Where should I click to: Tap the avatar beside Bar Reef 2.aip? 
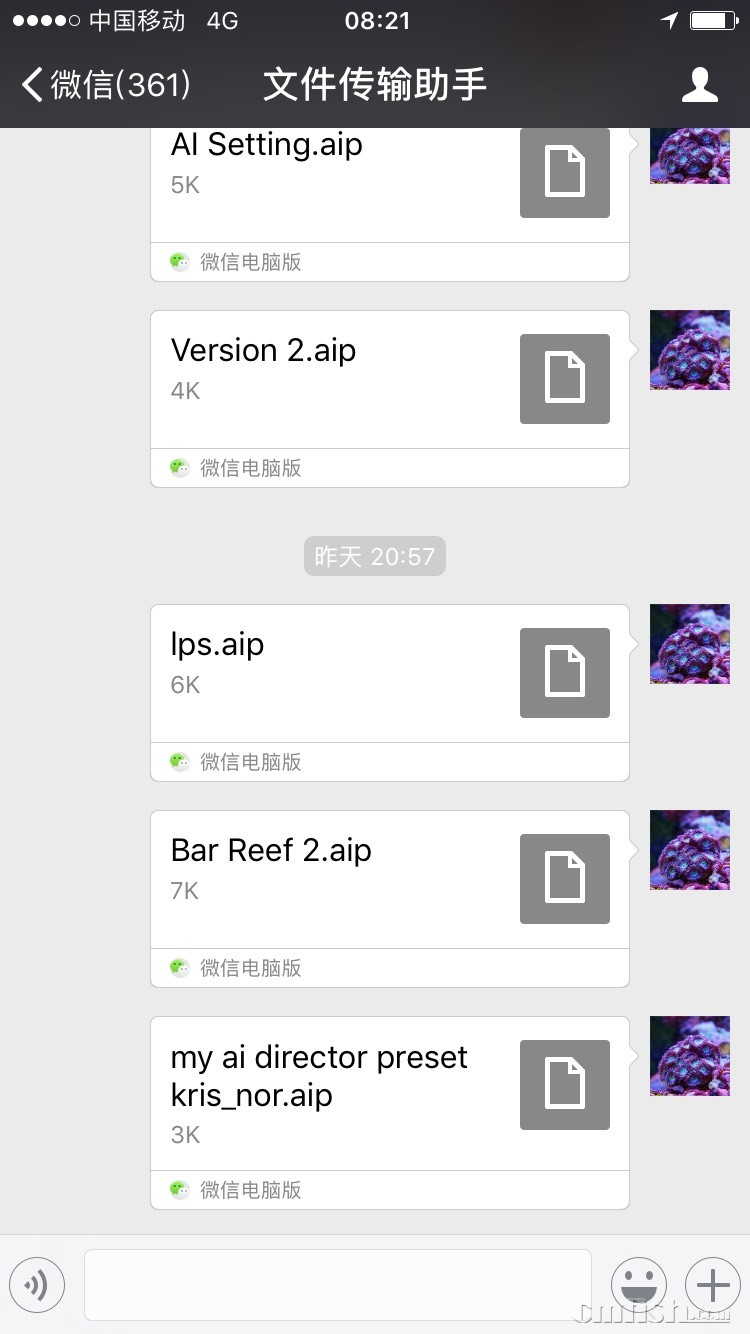pyautogui.click(x=690, y=850)
